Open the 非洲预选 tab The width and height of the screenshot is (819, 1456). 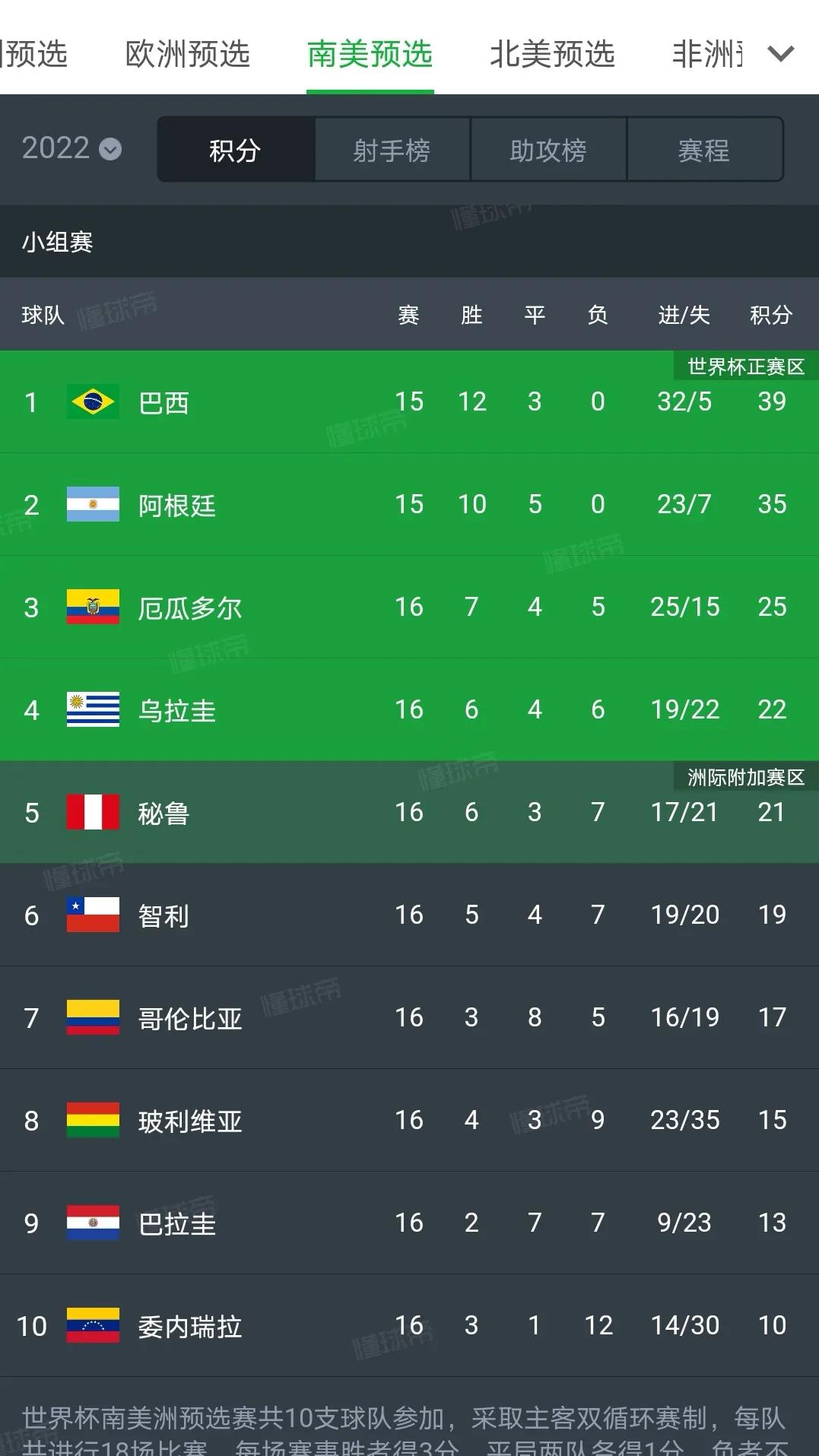(x=707, y=54)
